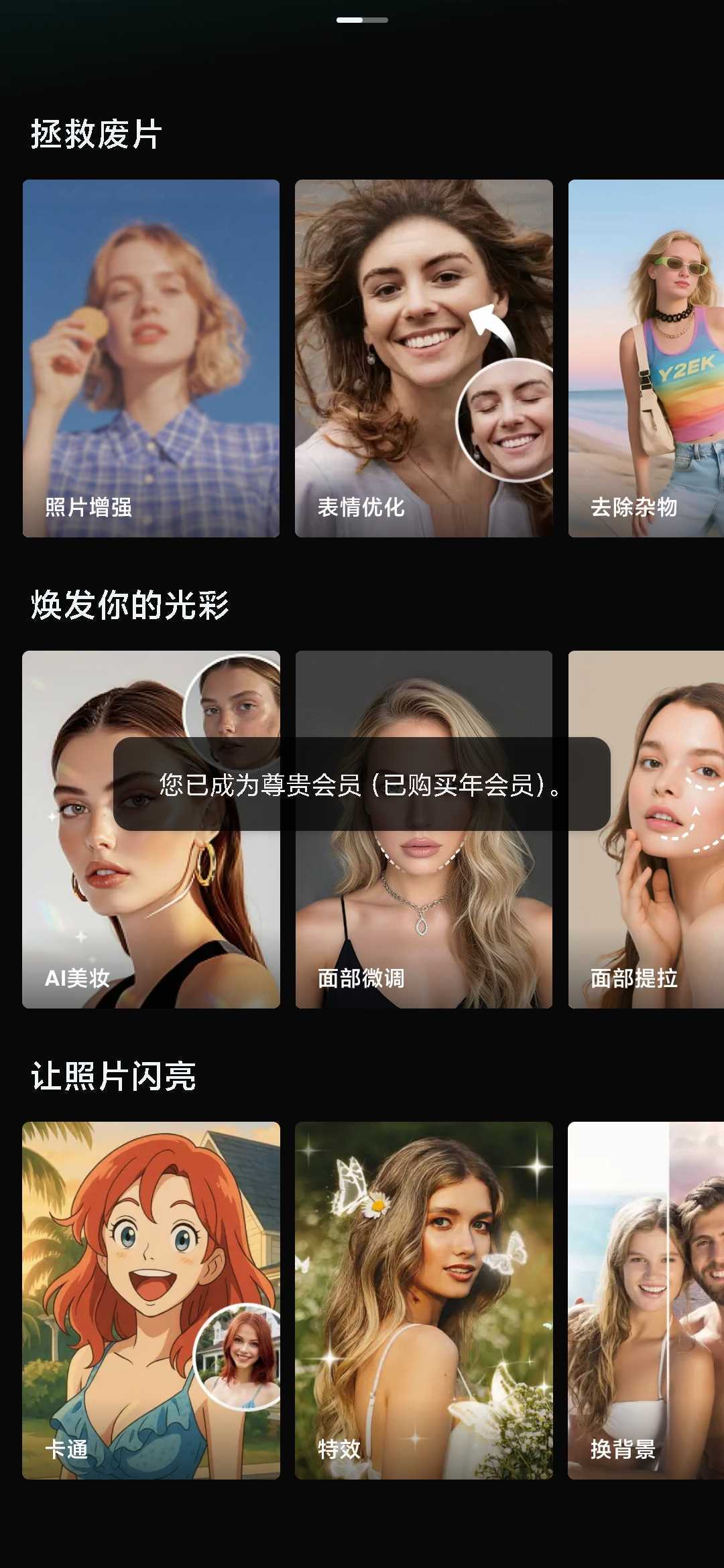Open the 去除杂物 object removal card
The width and height of the screenshot is (724, 1568).
tap(646, 358)
